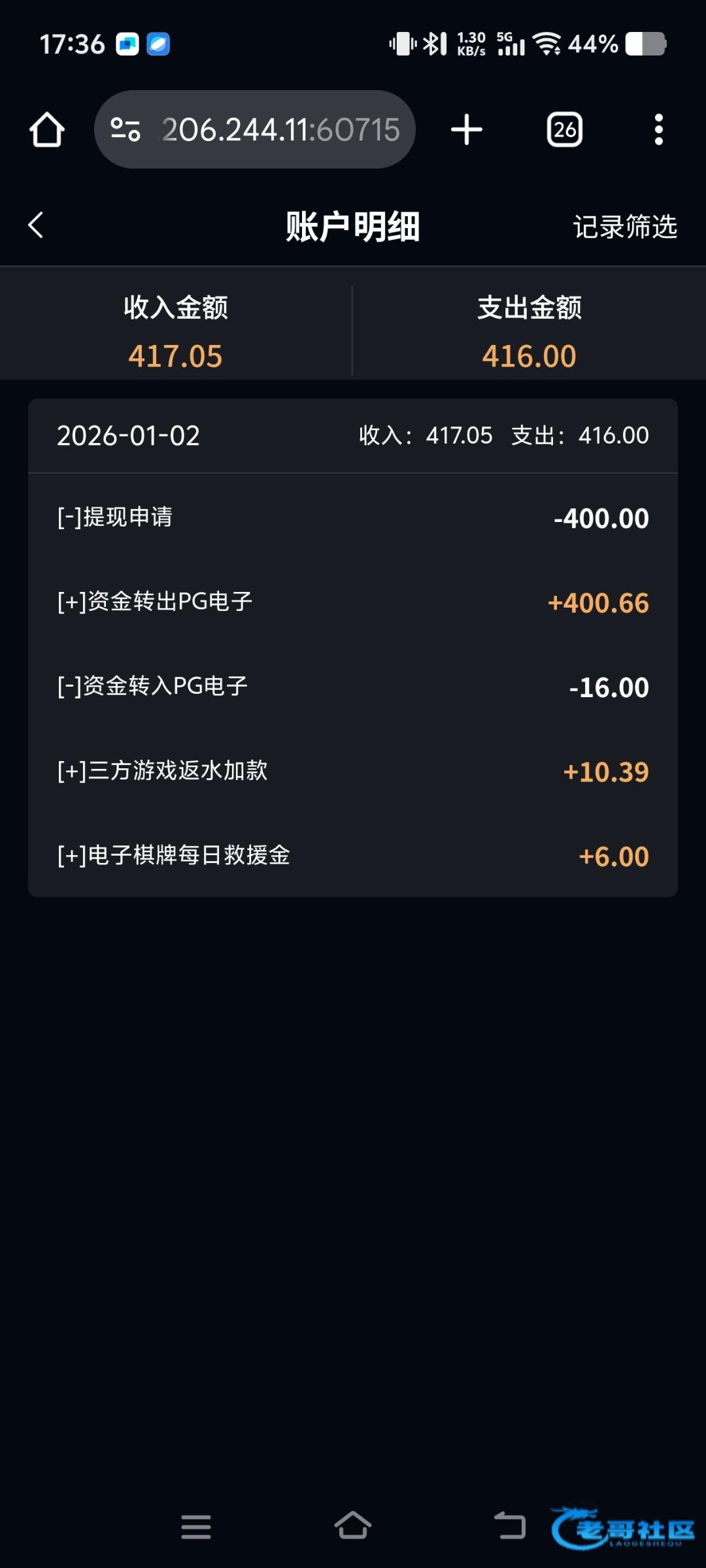The image size is (706, 1568).
Task: Go back from the 账户明细 page
Action: (36, 225)
